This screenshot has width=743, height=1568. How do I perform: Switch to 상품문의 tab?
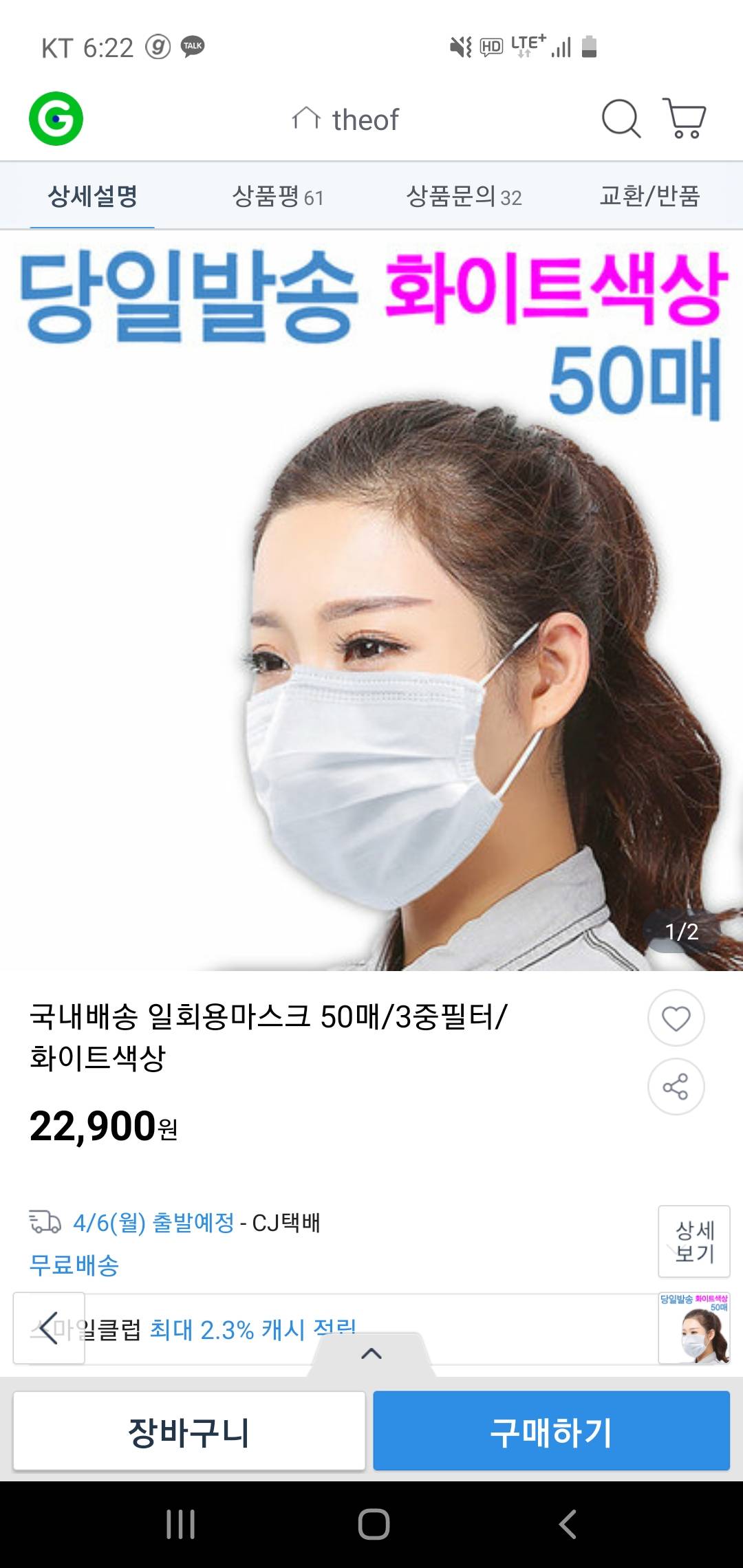463,197
